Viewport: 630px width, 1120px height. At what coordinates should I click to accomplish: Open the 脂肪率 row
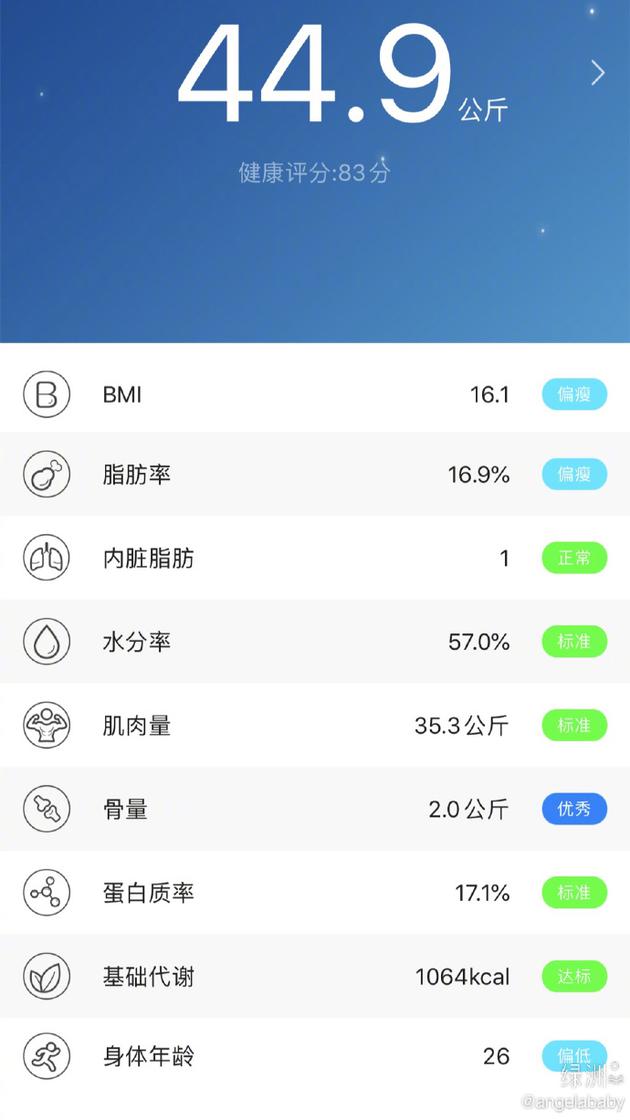315,475
